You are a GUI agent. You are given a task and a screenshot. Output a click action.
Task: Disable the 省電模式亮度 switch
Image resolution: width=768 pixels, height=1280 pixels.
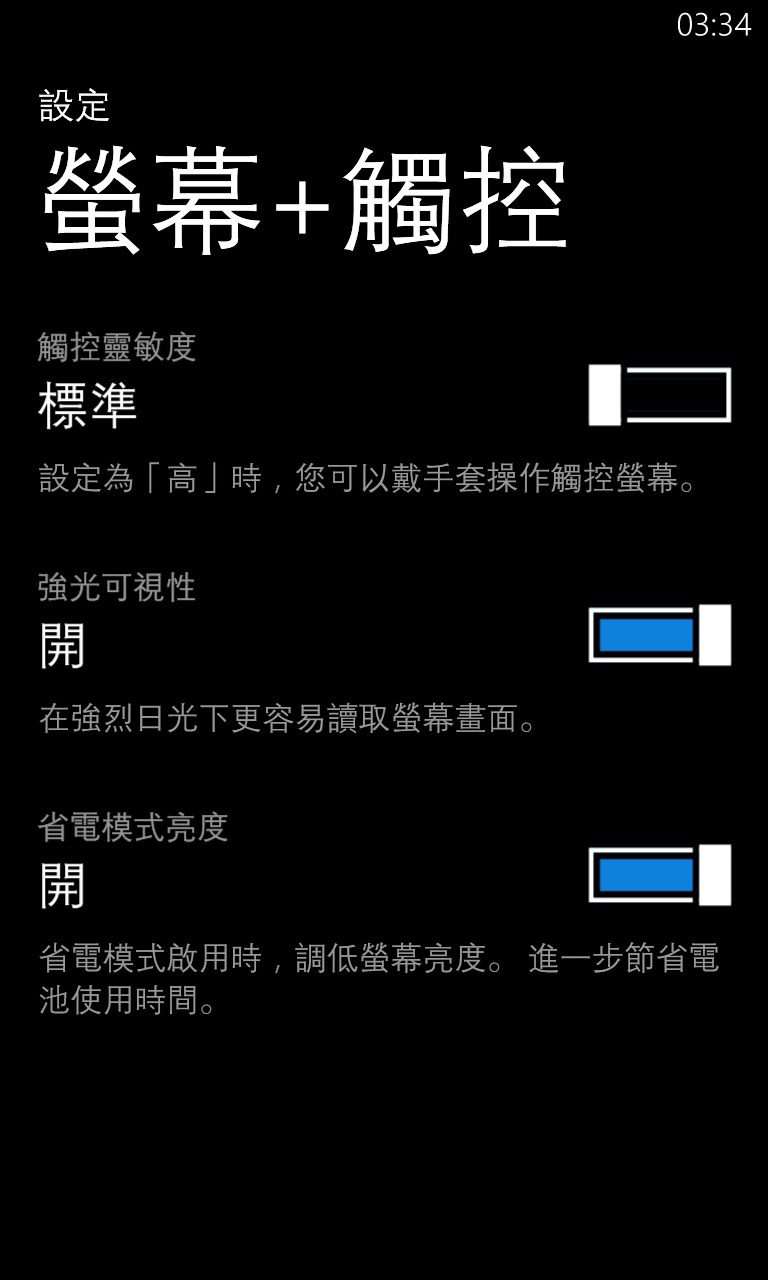660,875
